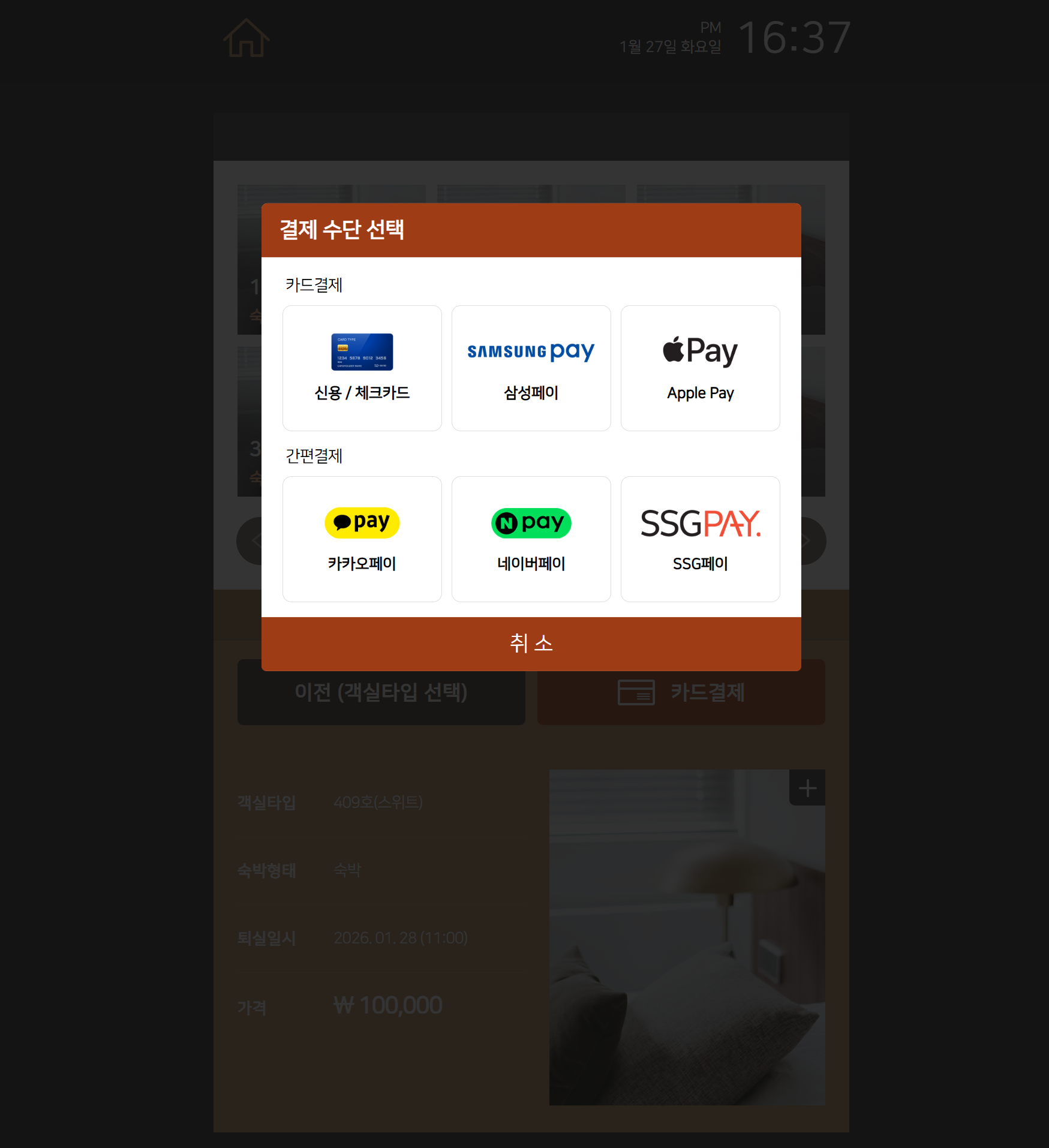Cancel the payment dialog with 취소
The image size is (1049, 1148).
pyautogui.click(x=531, y=644)
